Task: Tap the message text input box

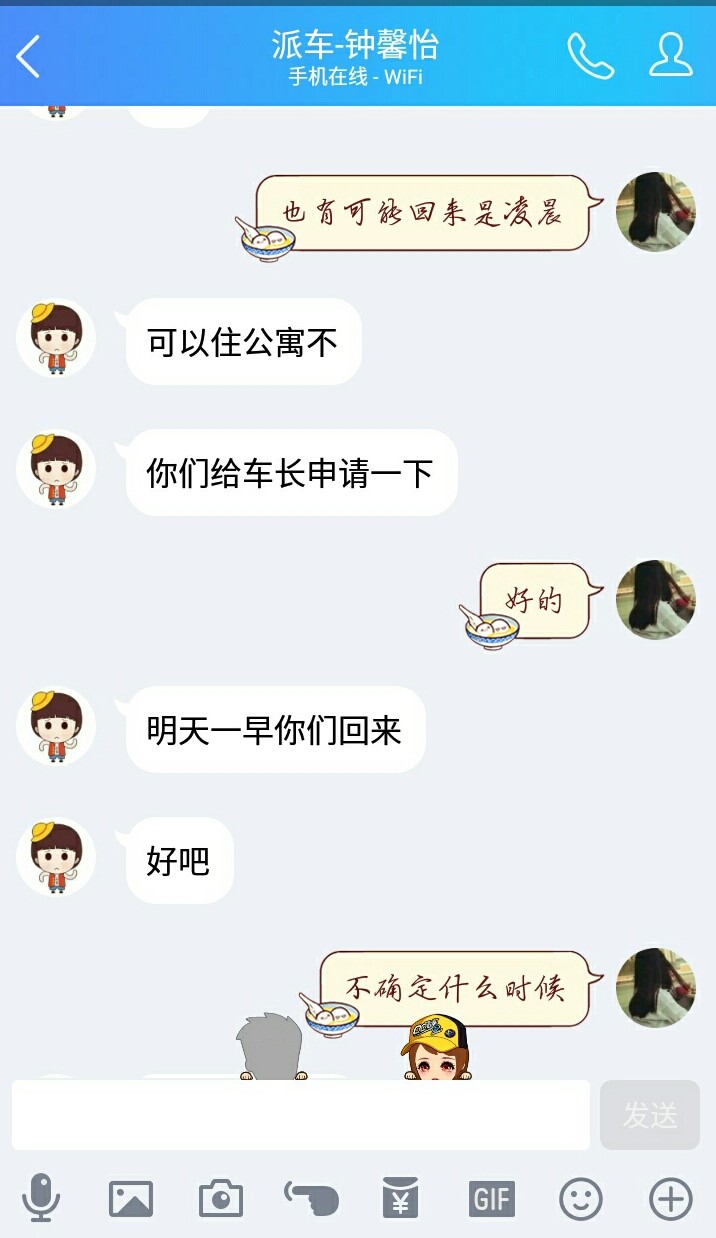Action: click(x=300, y=1115)
